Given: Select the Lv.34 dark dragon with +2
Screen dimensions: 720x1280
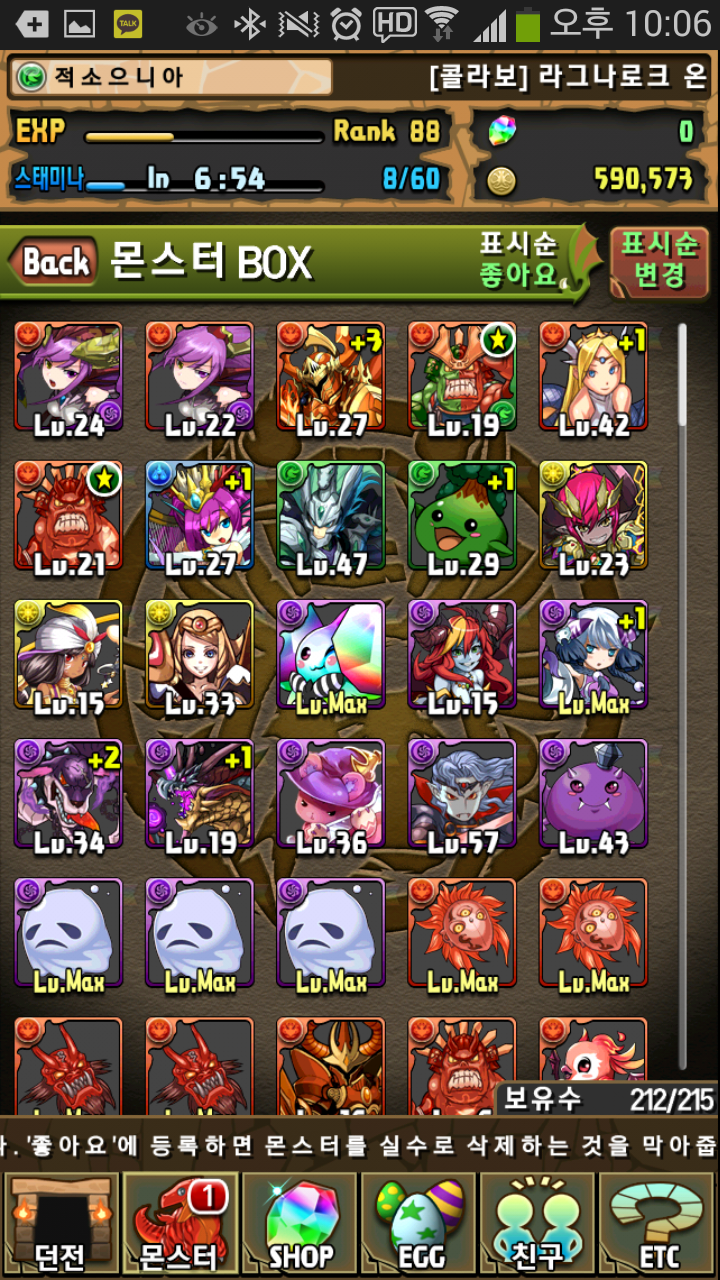Looking at the screenshot, I should 68,797.
